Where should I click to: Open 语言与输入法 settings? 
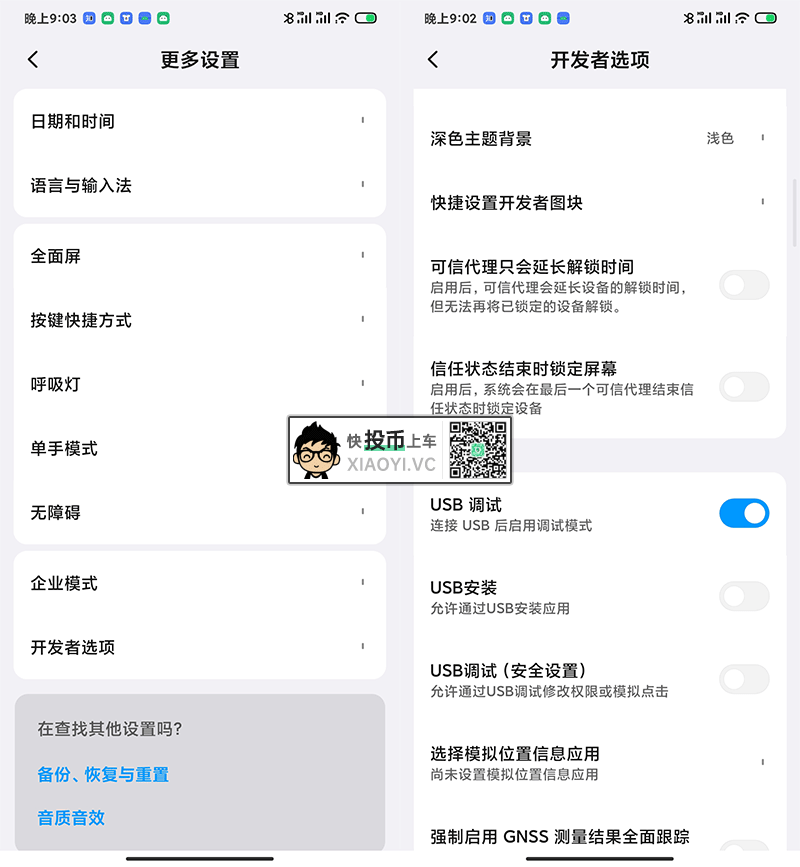[x=199, y=186]
